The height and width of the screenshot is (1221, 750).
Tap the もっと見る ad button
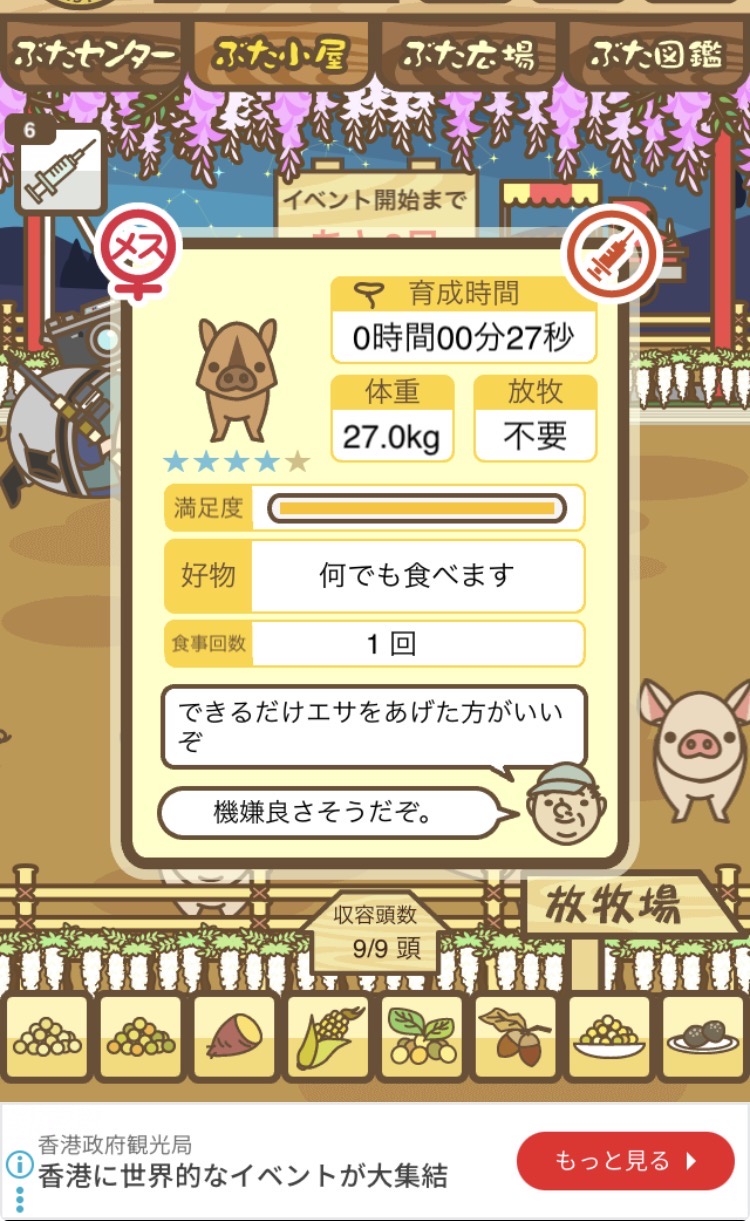click(x=625, y=1161)
